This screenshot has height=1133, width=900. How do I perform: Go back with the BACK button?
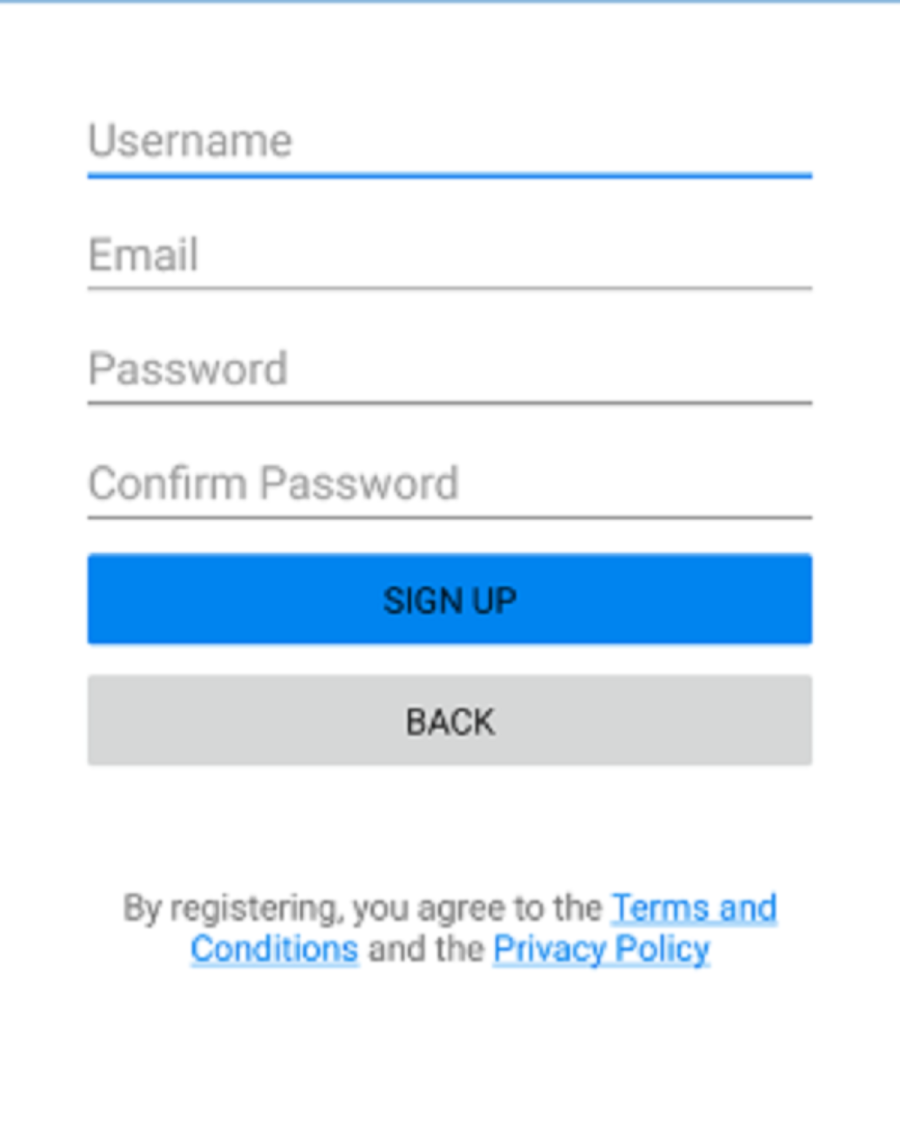(449, 721)
